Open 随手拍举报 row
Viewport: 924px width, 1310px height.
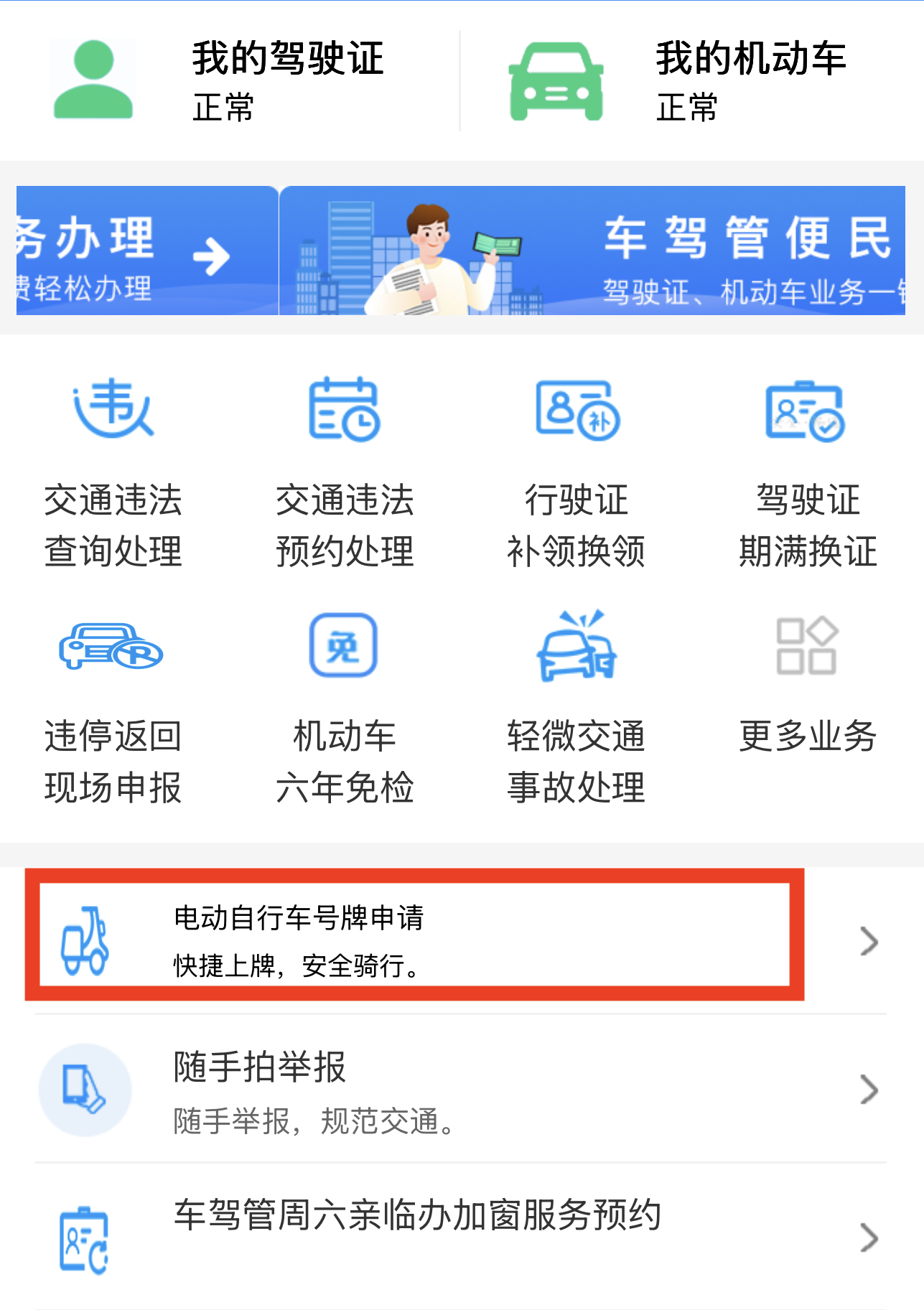[459, 1090]
